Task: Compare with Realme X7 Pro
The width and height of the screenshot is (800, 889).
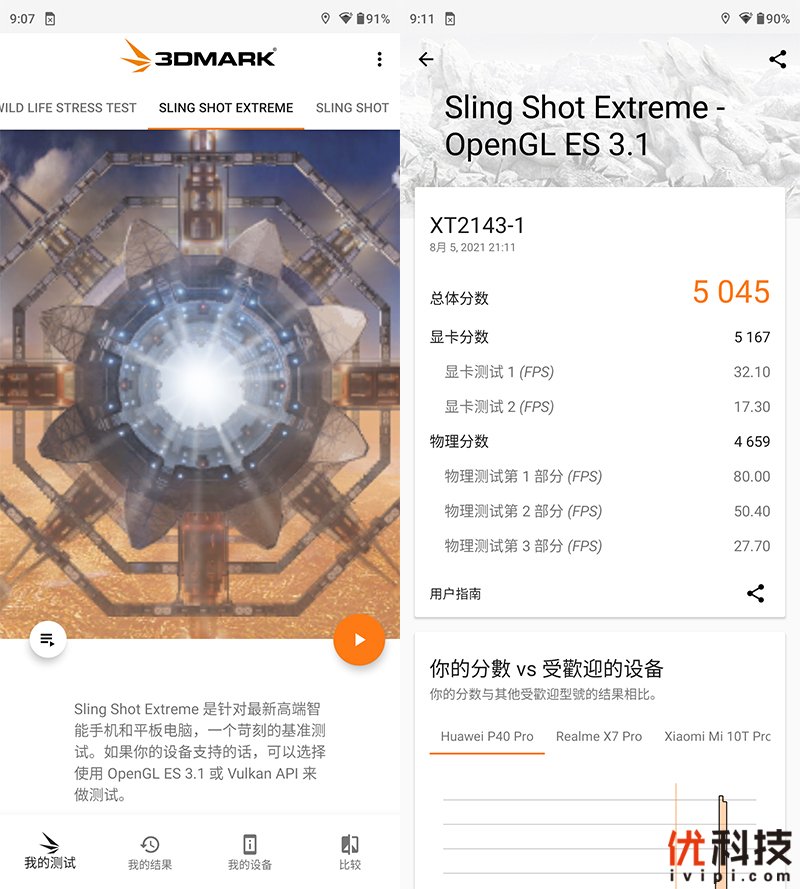Action: pyautogui.click(x=599, y=736)
